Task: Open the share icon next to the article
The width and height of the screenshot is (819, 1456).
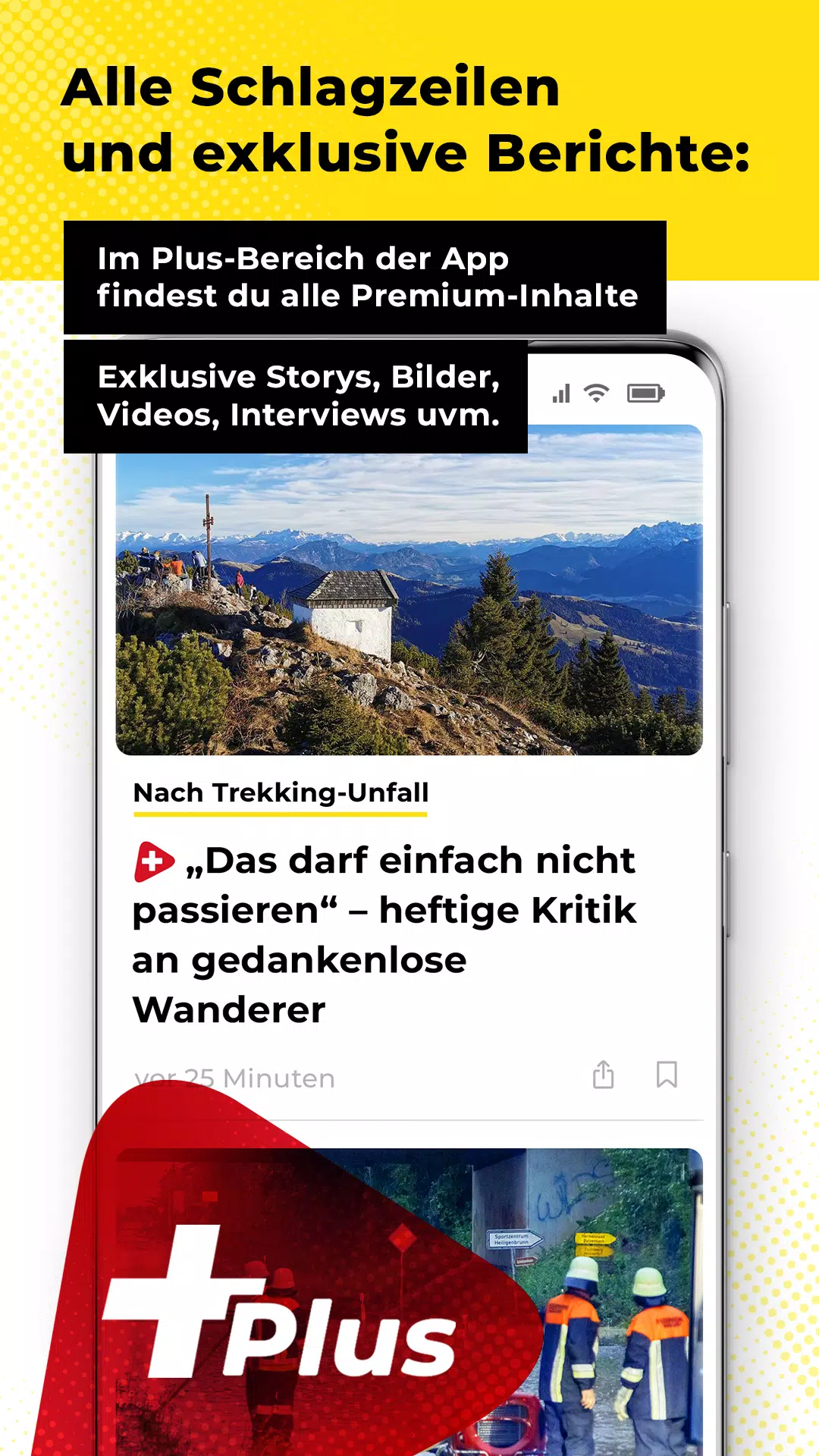Action: tap(604, 1075)
